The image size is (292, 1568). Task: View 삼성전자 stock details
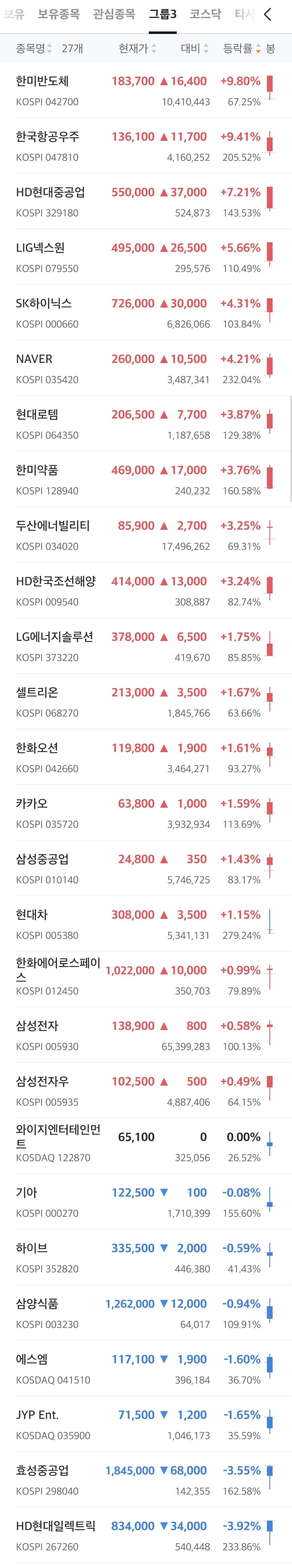[x=146, y=1035]
